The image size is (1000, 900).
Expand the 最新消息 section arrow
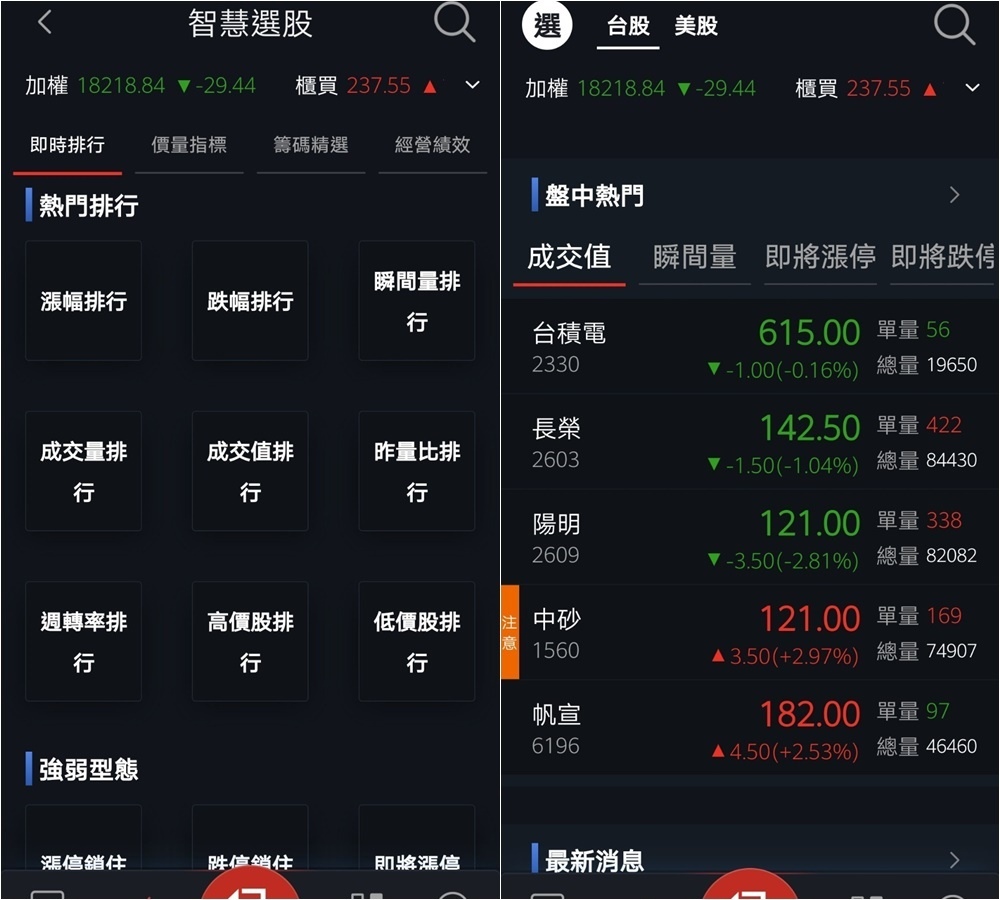pos(954,859)
